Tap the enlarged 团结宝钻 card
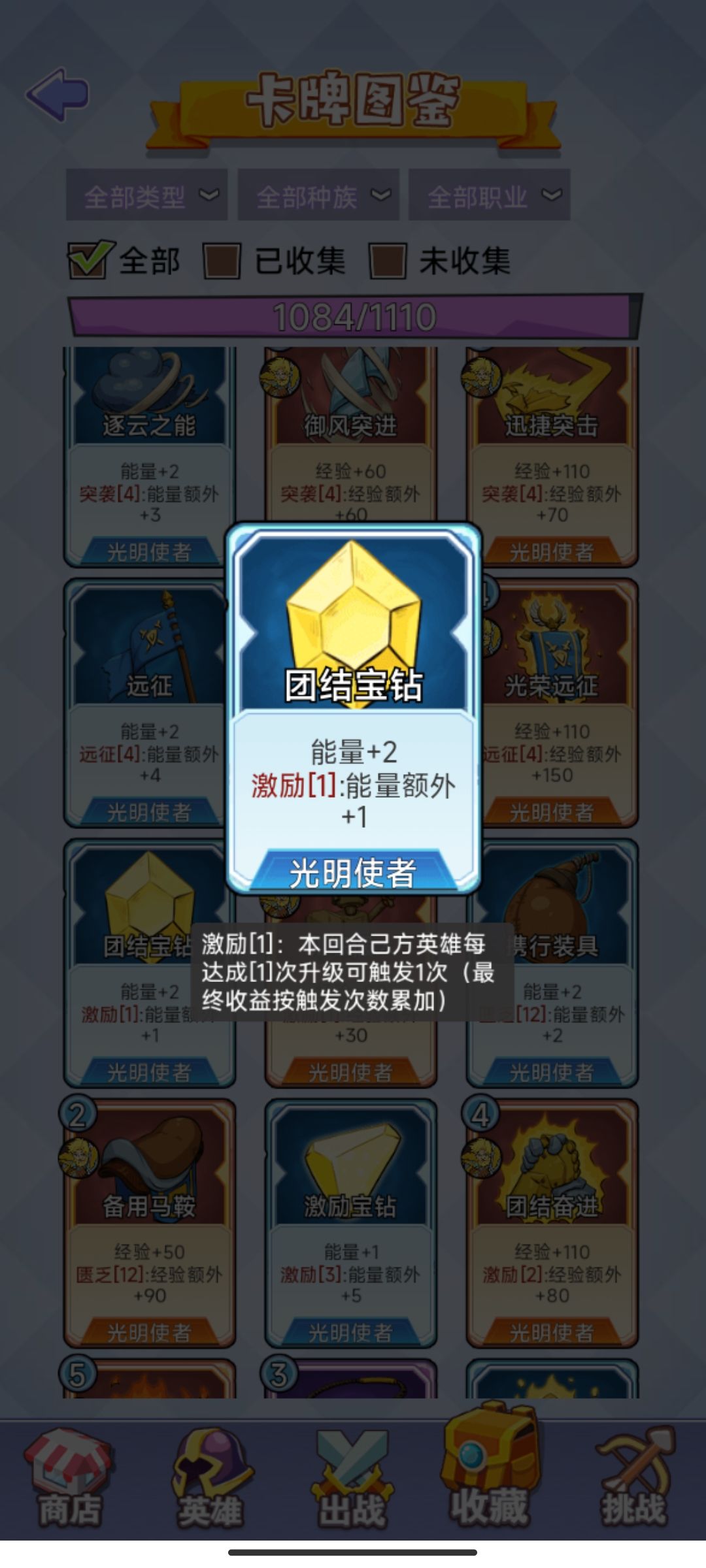 point(353,706)
